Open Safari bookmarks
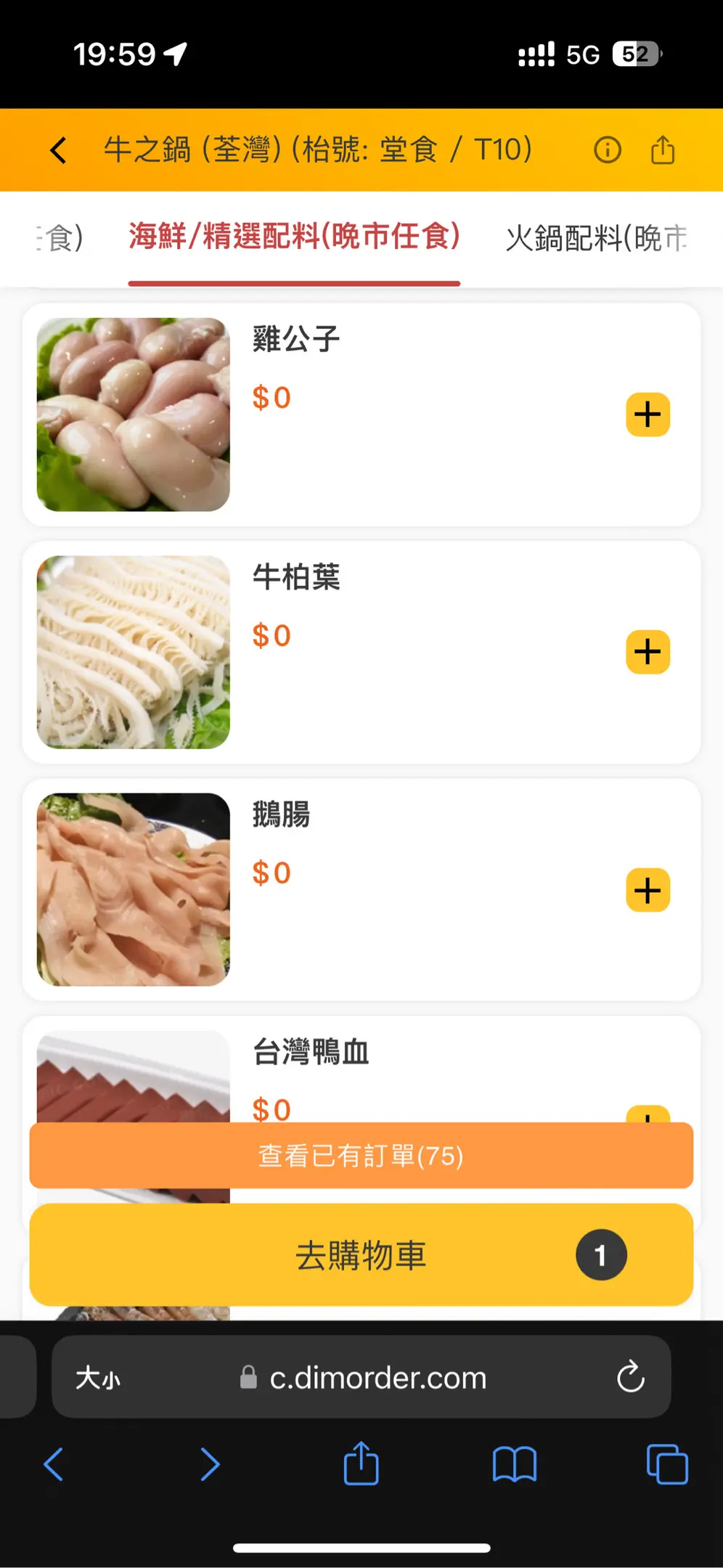723x1568 pixels. (514, 1464)
